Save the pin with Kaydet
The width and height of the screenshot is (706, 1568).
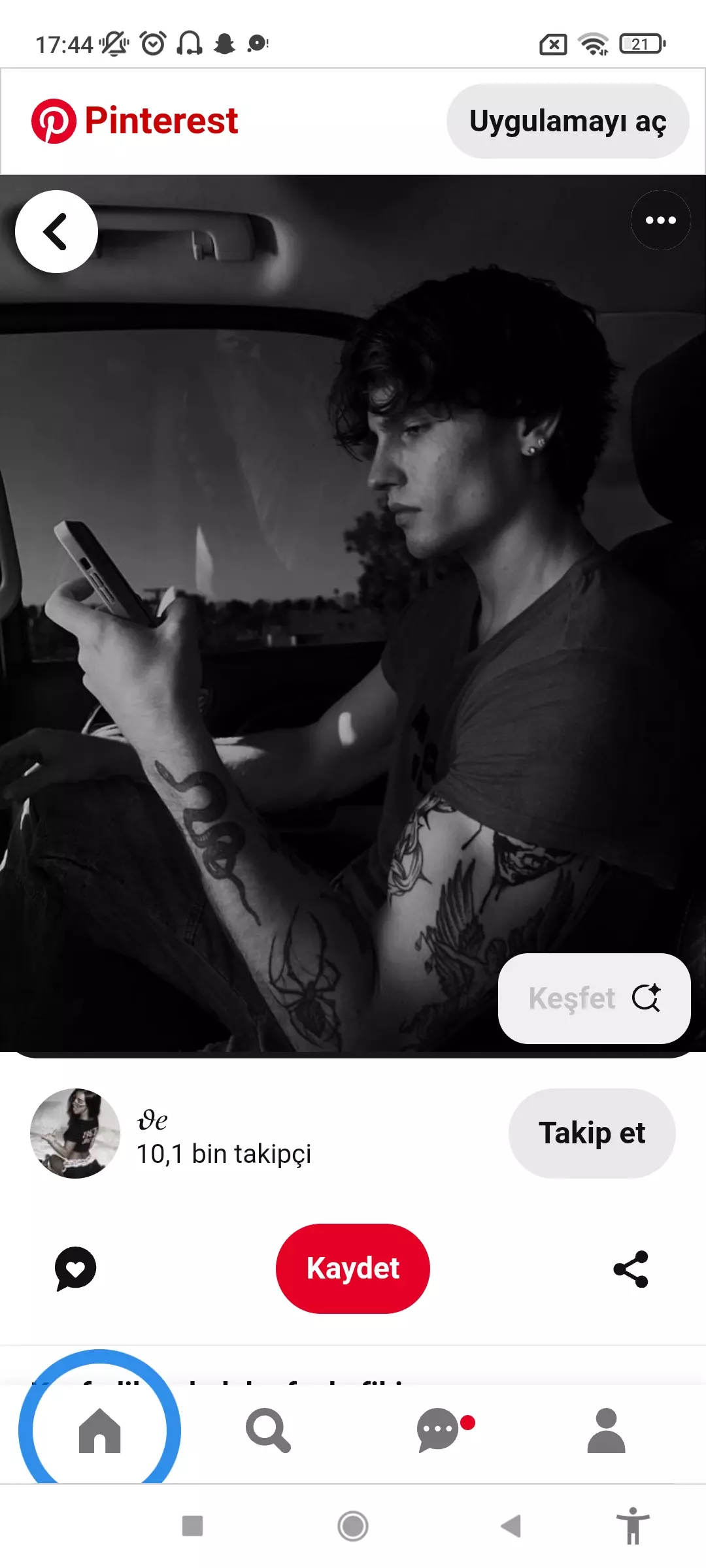coord(353,1268)
